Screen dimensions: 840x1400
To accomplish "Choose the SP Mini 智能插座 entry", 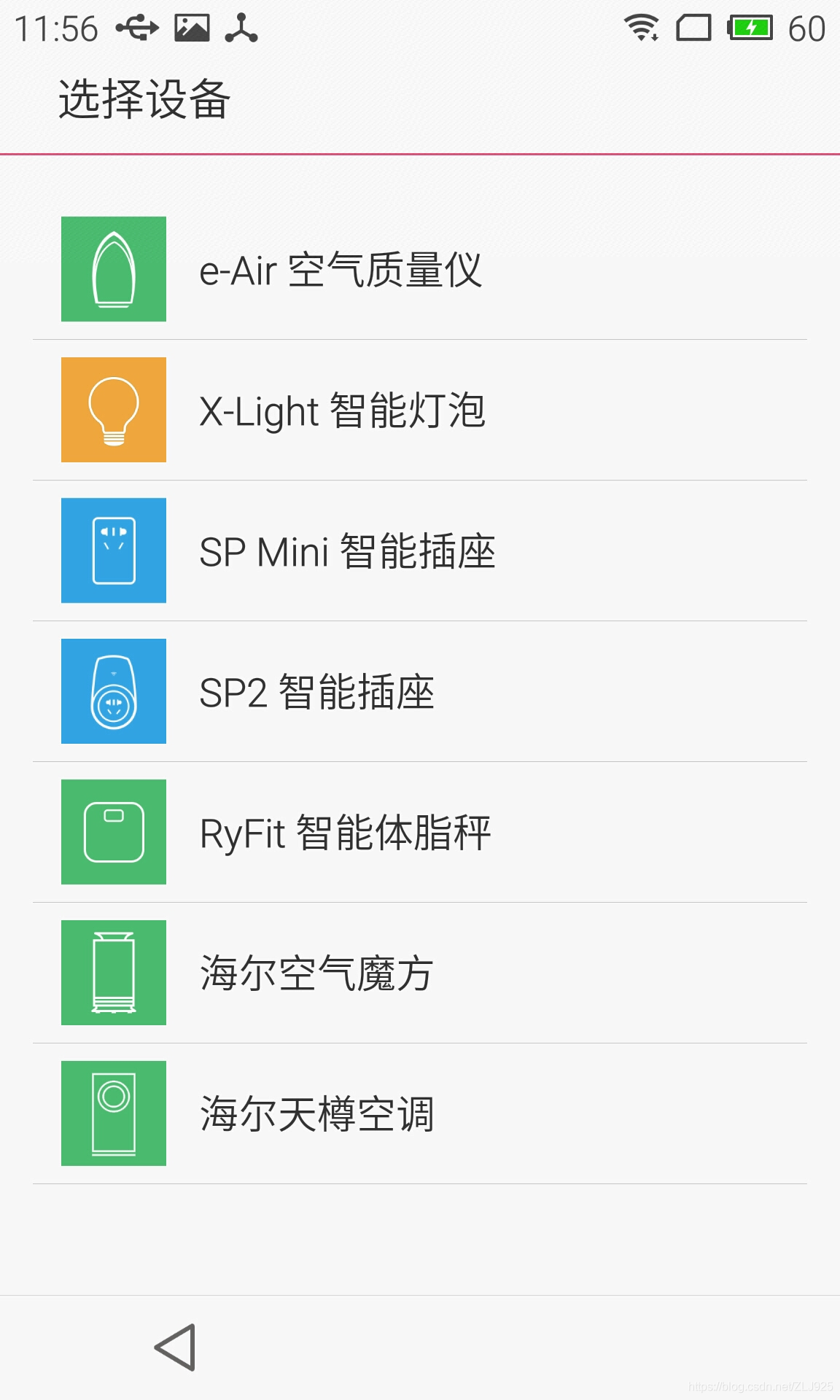I will [420, 551].
